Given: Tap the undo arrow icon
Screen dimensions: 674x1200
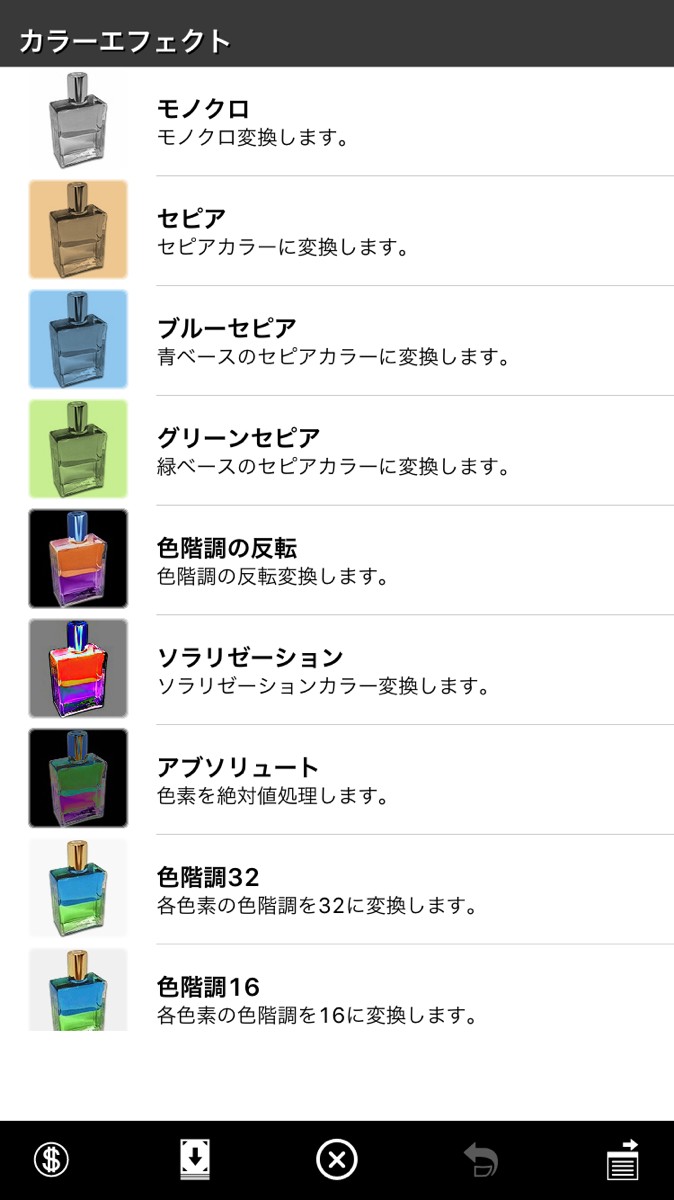Looking at the screenshot, I should click(x=481, y=1160).
